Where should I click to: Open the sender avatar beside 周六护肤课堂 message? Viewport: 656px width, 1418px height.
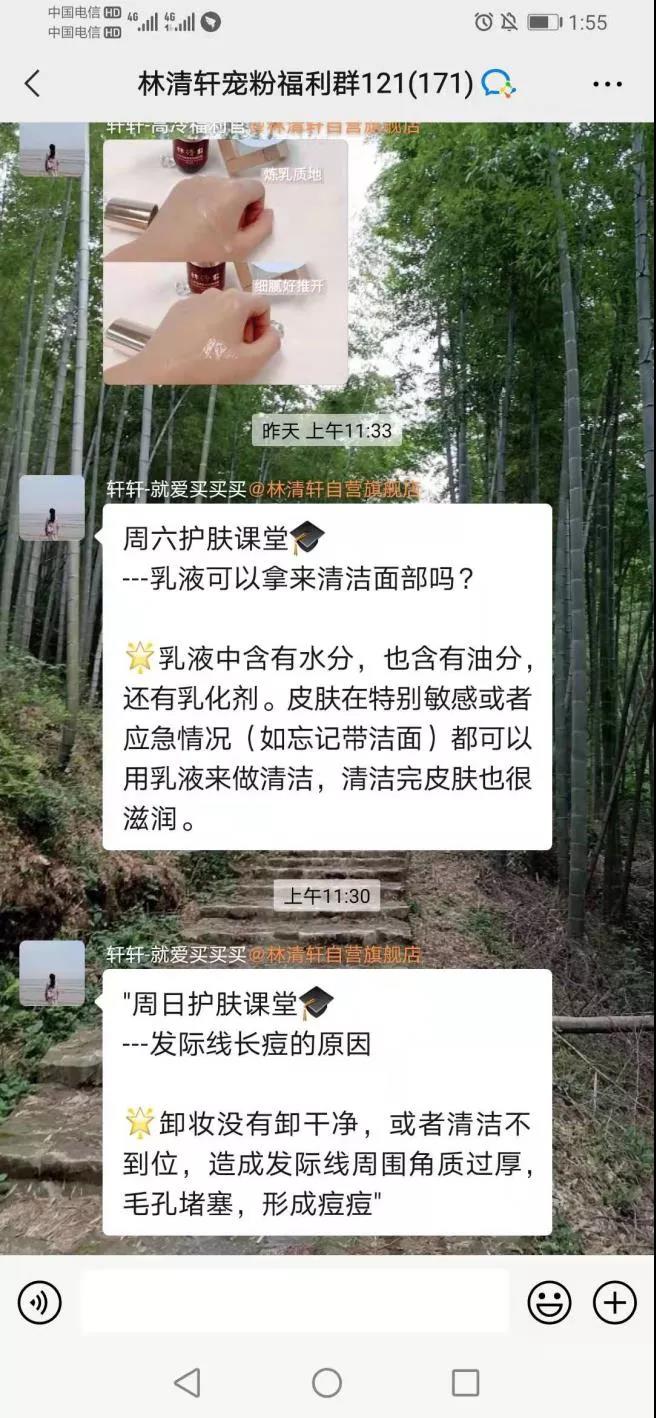(52, 508)
